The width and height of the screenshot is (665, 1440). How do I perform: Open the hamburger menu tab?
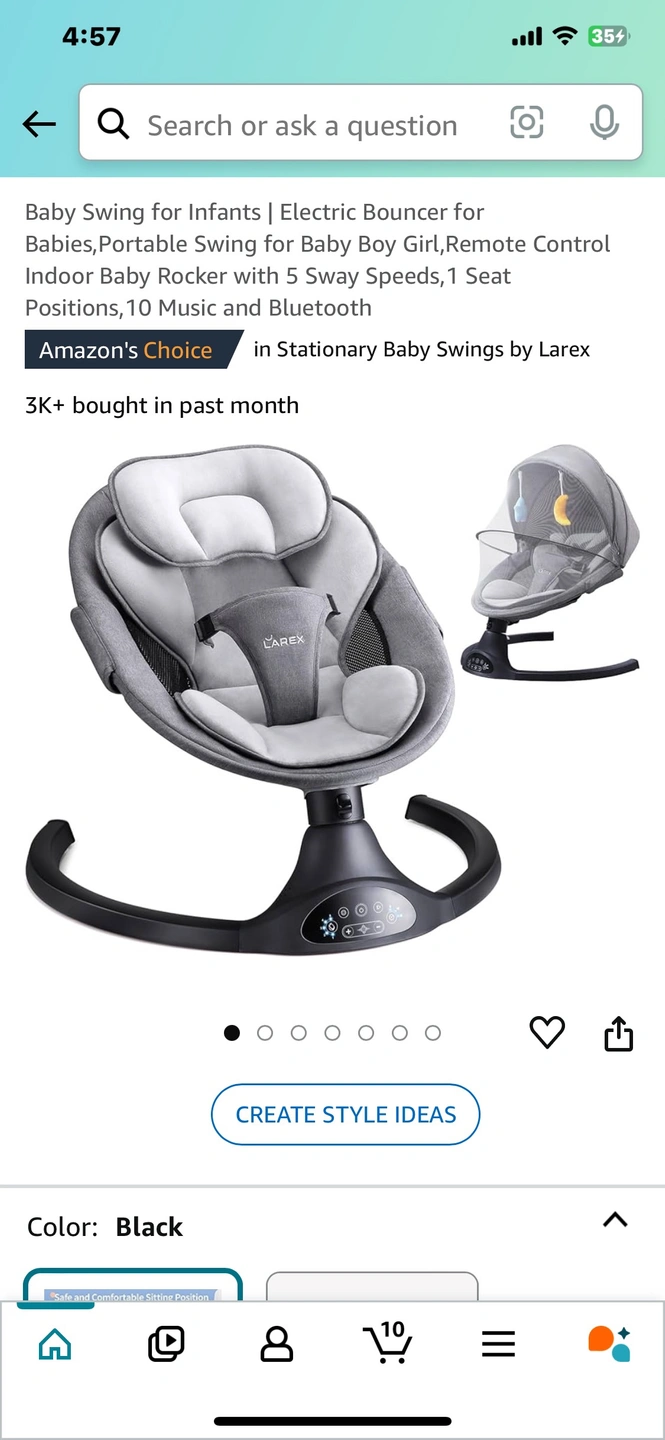pyautogui.click(x=498, y=1343)
